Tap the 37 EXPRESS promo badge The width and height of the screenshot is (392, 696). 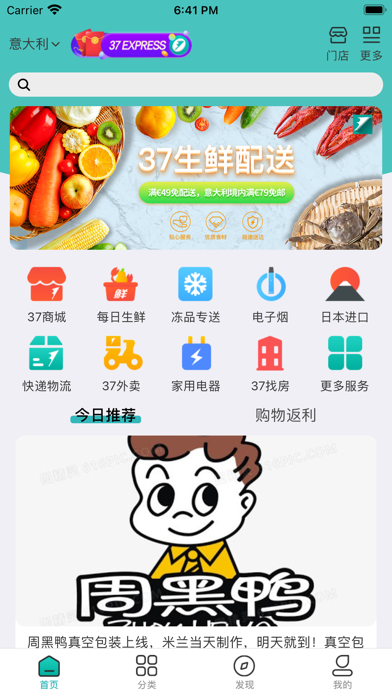point(131,44)
